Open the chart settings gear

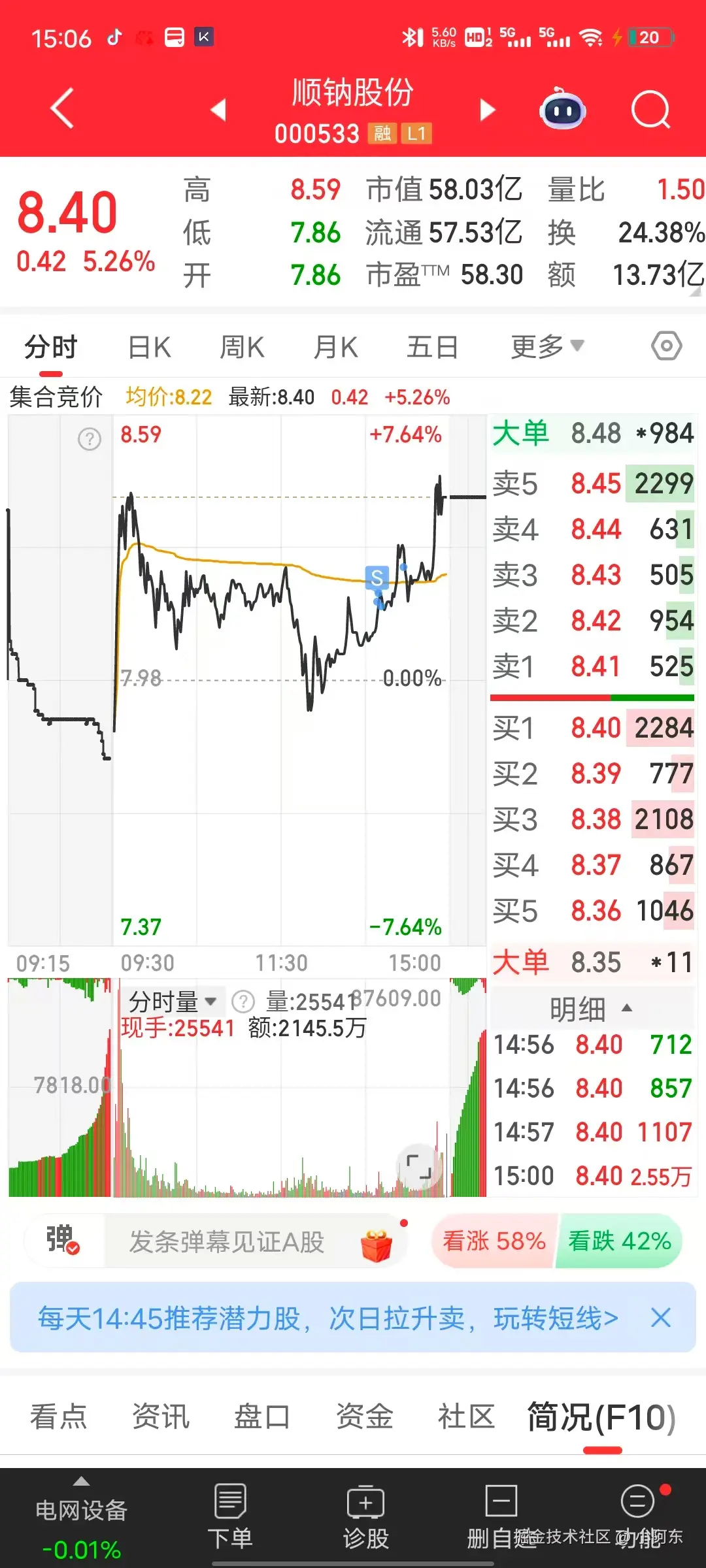click(665, 346)
